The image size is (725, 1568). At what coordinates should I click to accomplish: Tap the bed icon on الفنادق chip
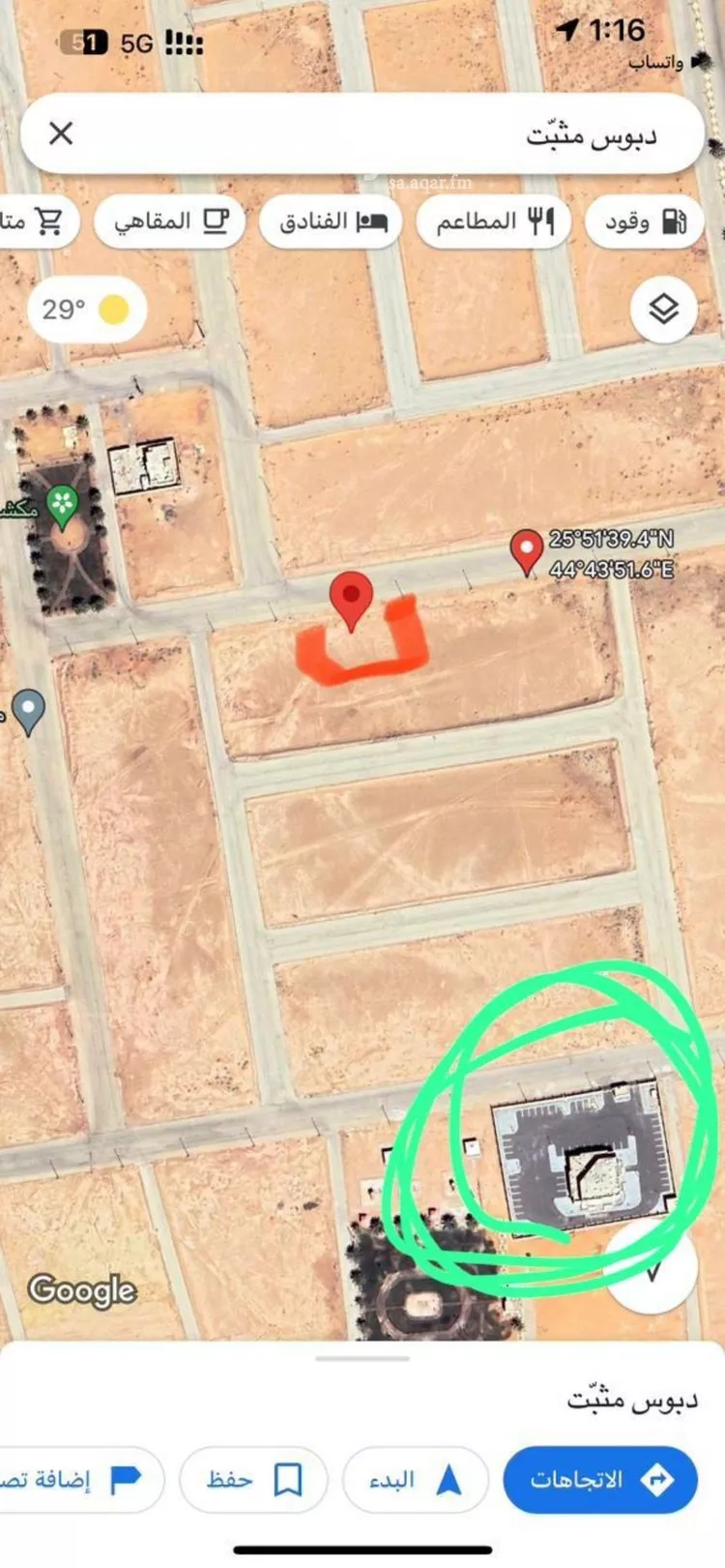coord(374,222)
